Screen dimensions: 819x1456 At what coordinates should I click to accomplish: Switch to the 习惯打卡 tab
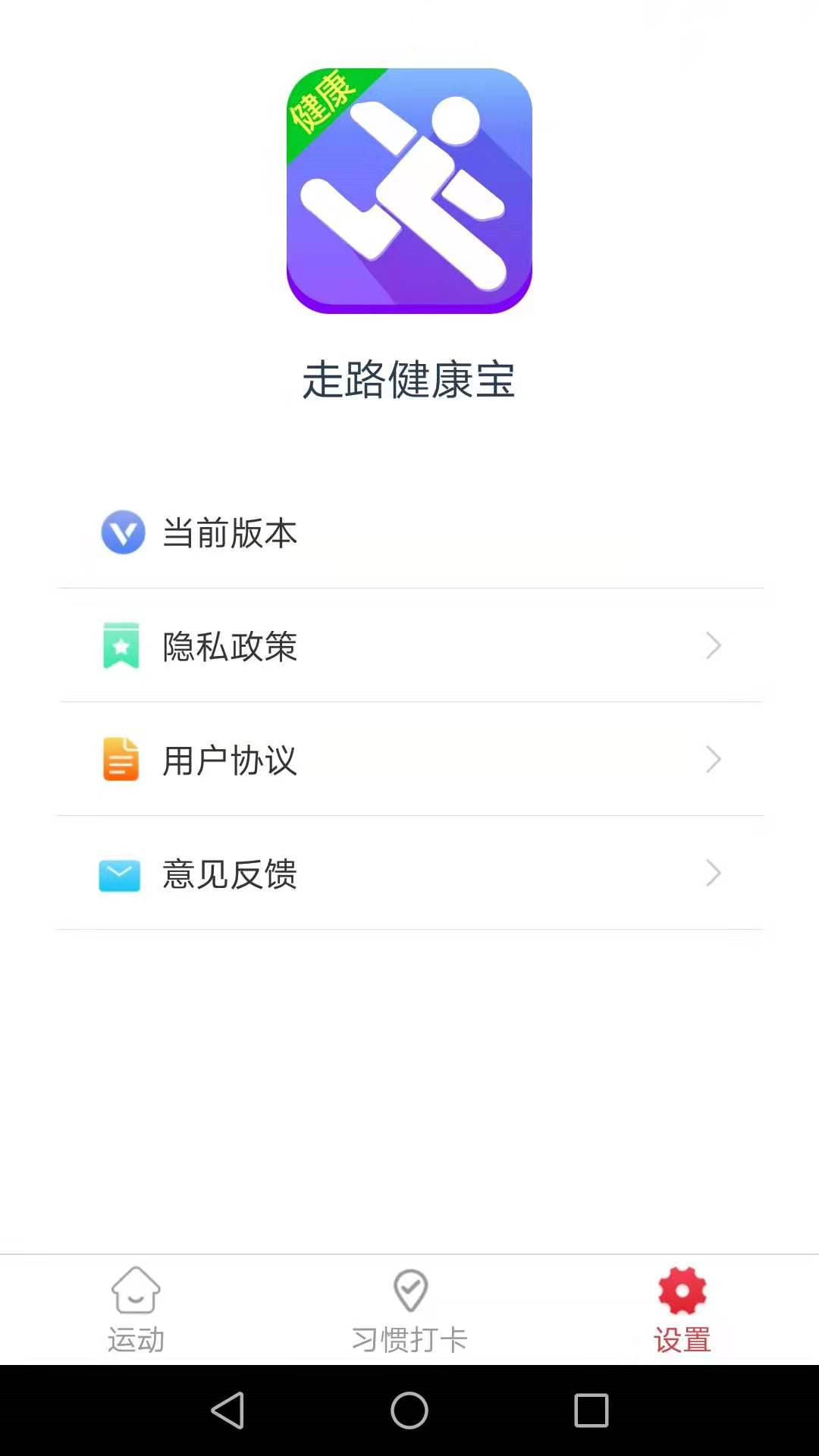point(409,1310)
